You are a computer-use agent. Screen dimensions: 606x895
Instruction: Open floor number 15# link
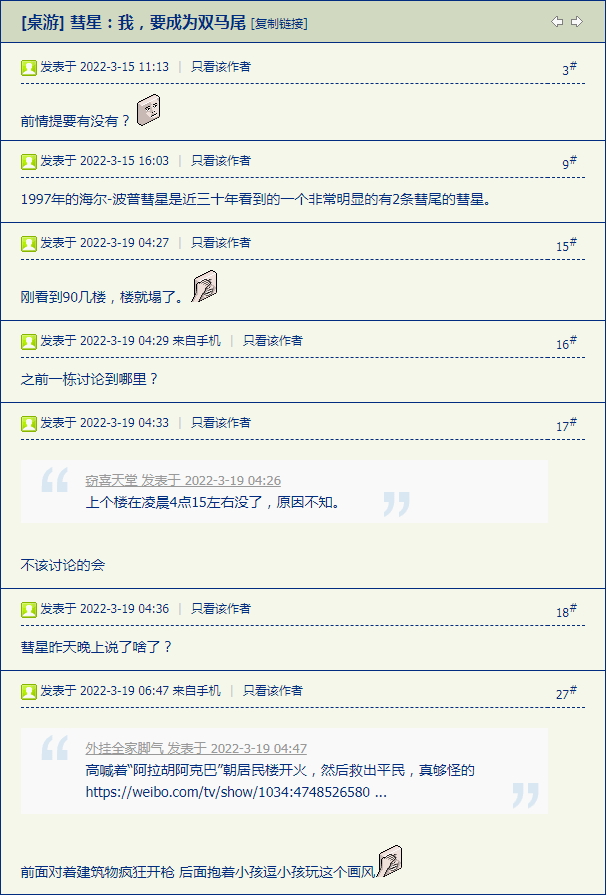pos(567,244)
